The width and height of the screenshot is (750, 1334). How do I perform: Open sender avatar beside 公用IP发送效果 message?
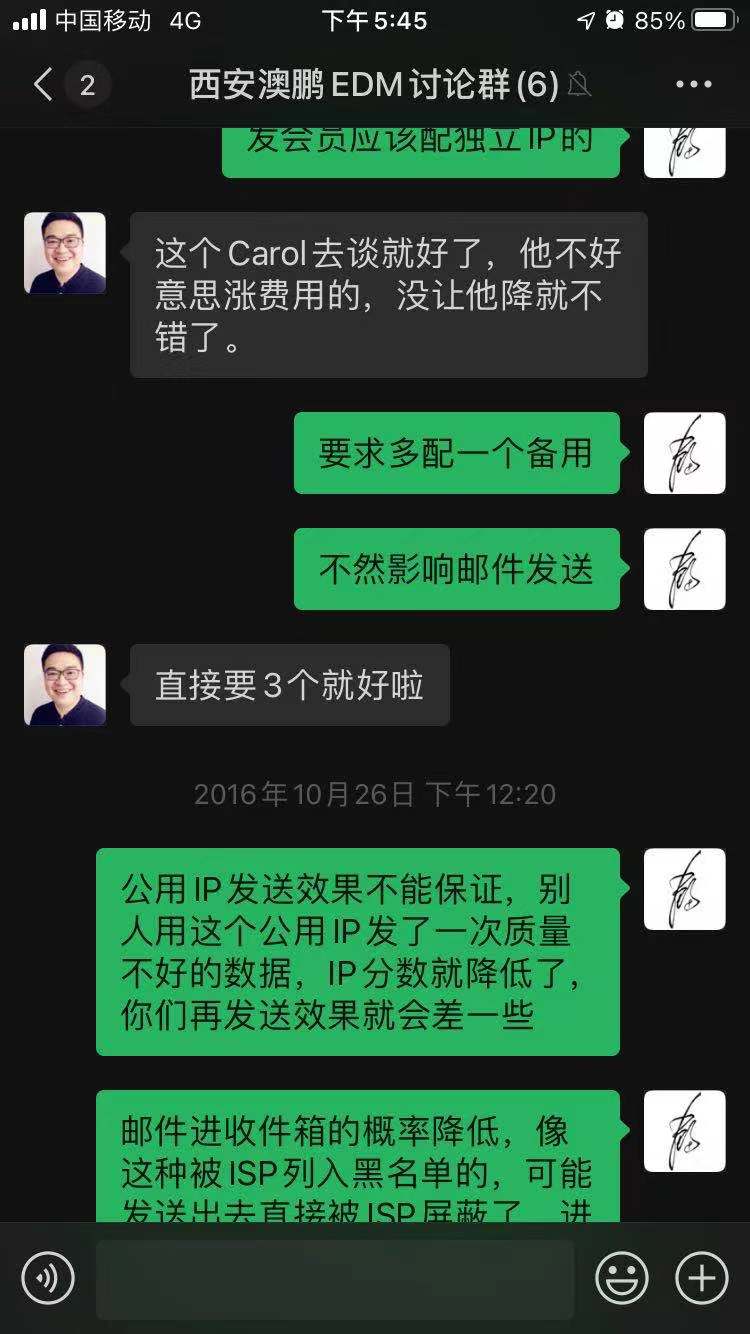click(x=685, y=889)
